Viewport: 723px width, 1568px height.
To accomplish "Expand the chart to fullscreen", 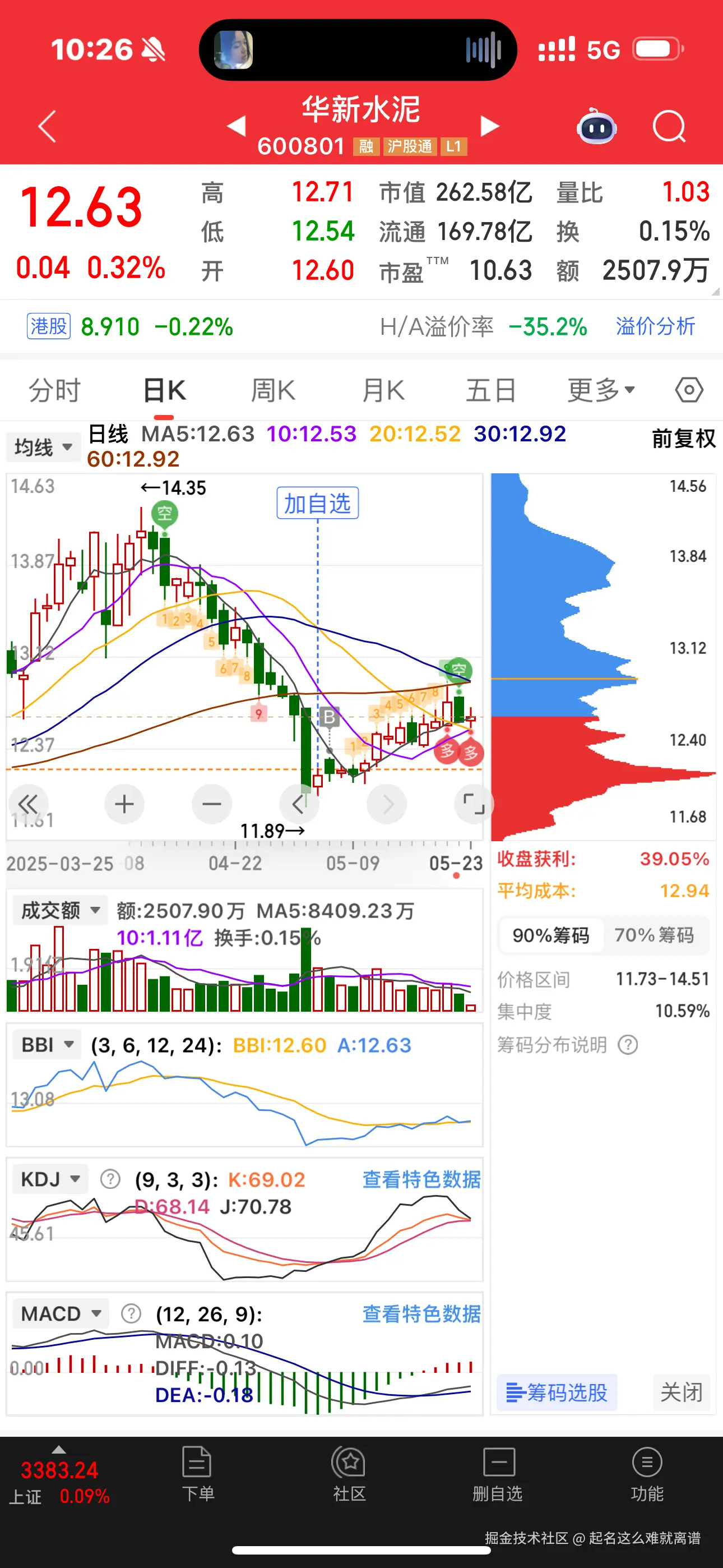I will pyautogui.click(x=474, y=804).
